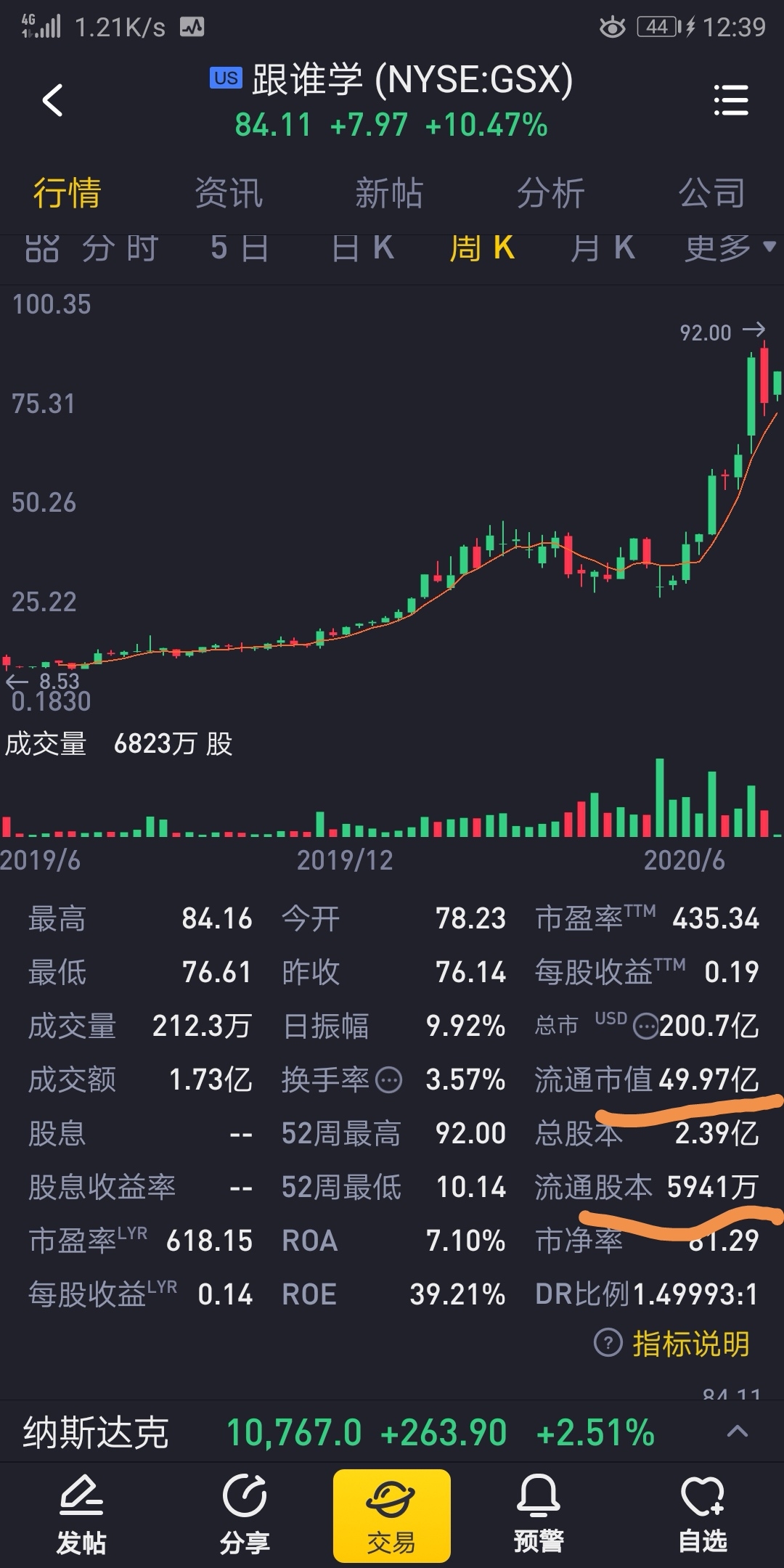Share this stock via 分享
Screen dimensions: 784x1568
(245, 1514)
